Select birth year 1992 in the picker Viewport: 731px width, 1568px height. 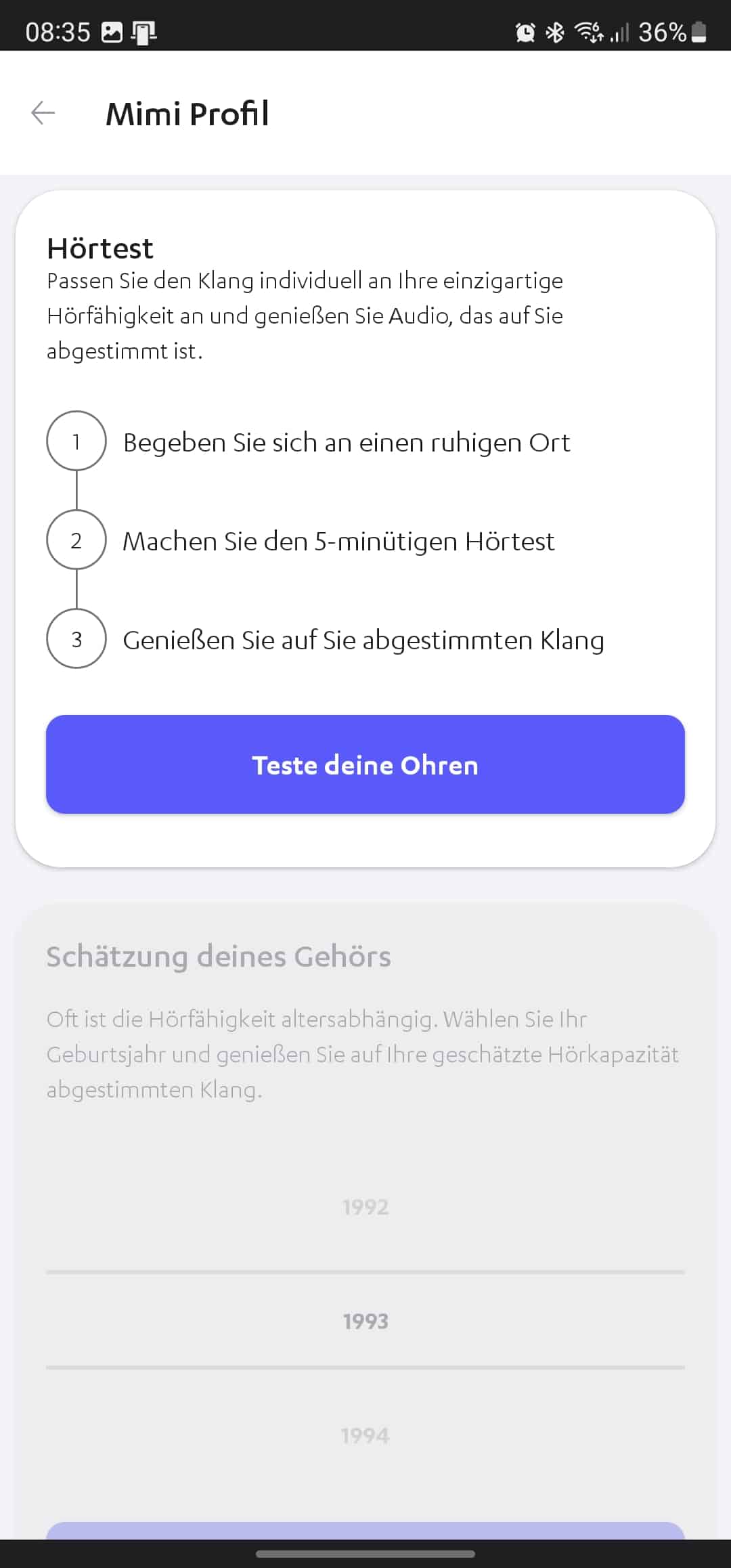click(x=365, y=1207)
